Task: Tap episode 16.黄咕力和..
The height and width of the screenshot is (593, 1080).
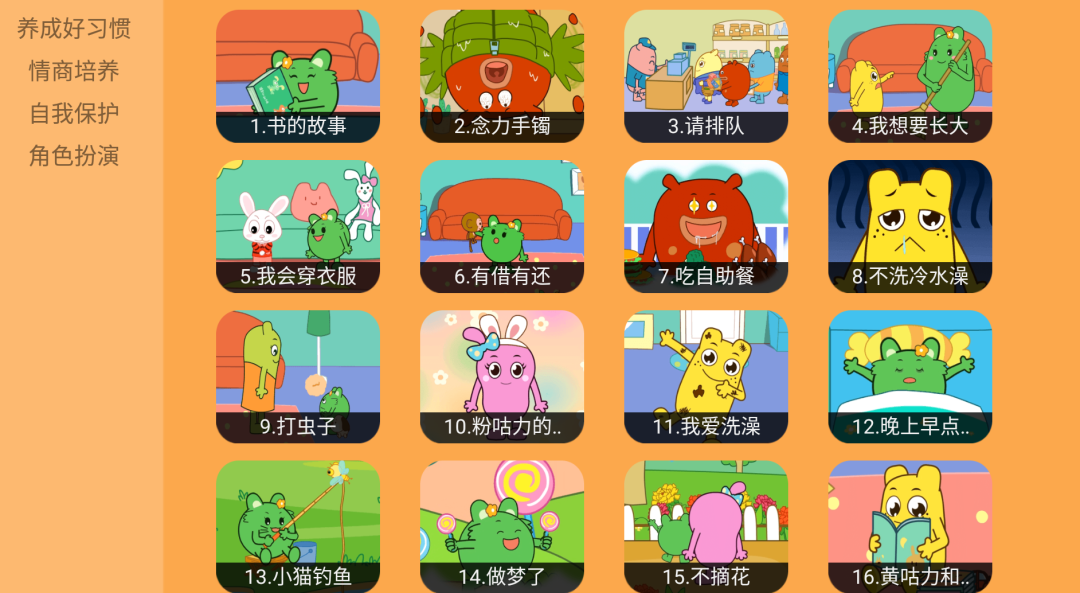Action: click(x=910, y=526)
